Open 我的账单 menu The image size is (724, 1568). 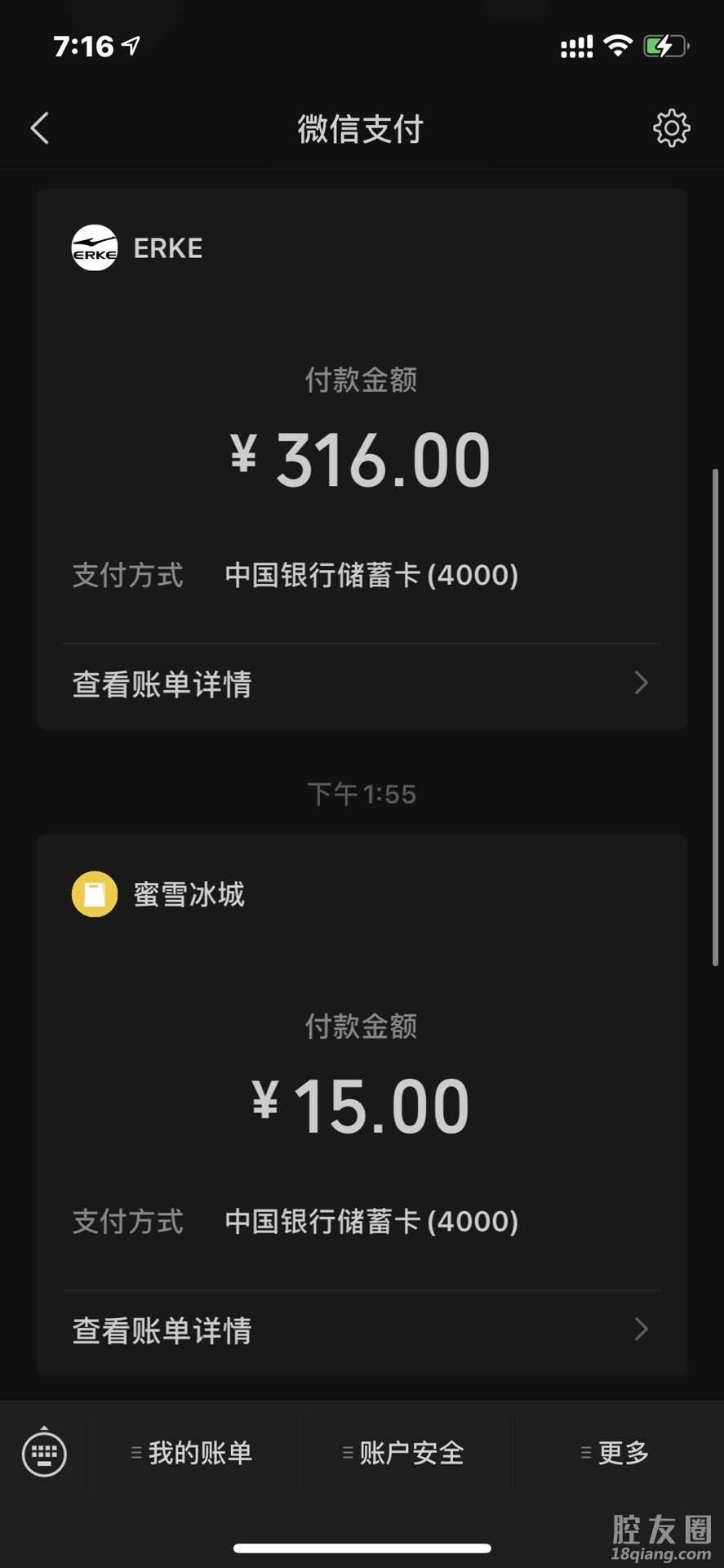[193, 1453]
